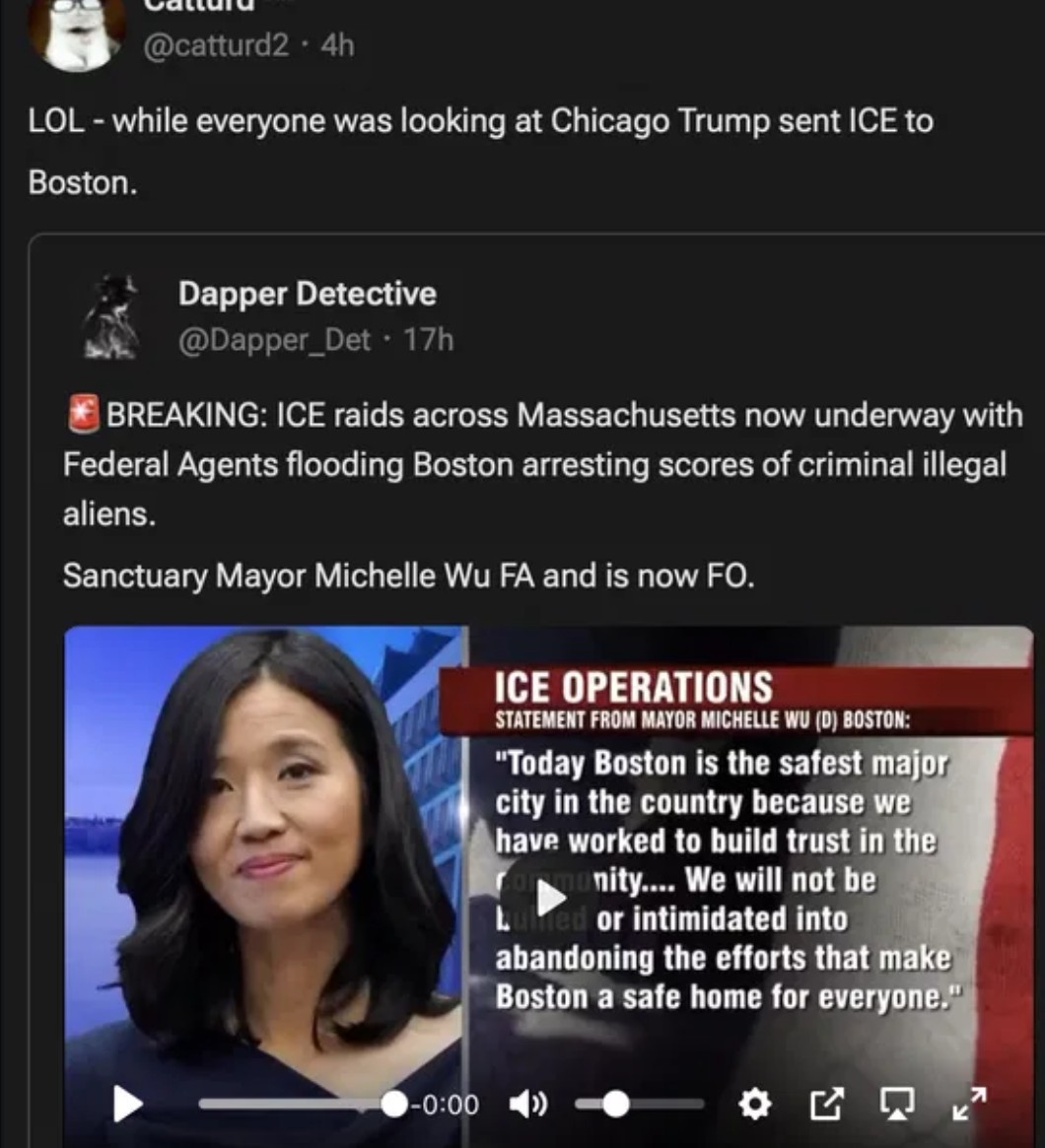Open the @catturd2 handle
The width and height of the screenshot is (1045, 1148).
217,45
